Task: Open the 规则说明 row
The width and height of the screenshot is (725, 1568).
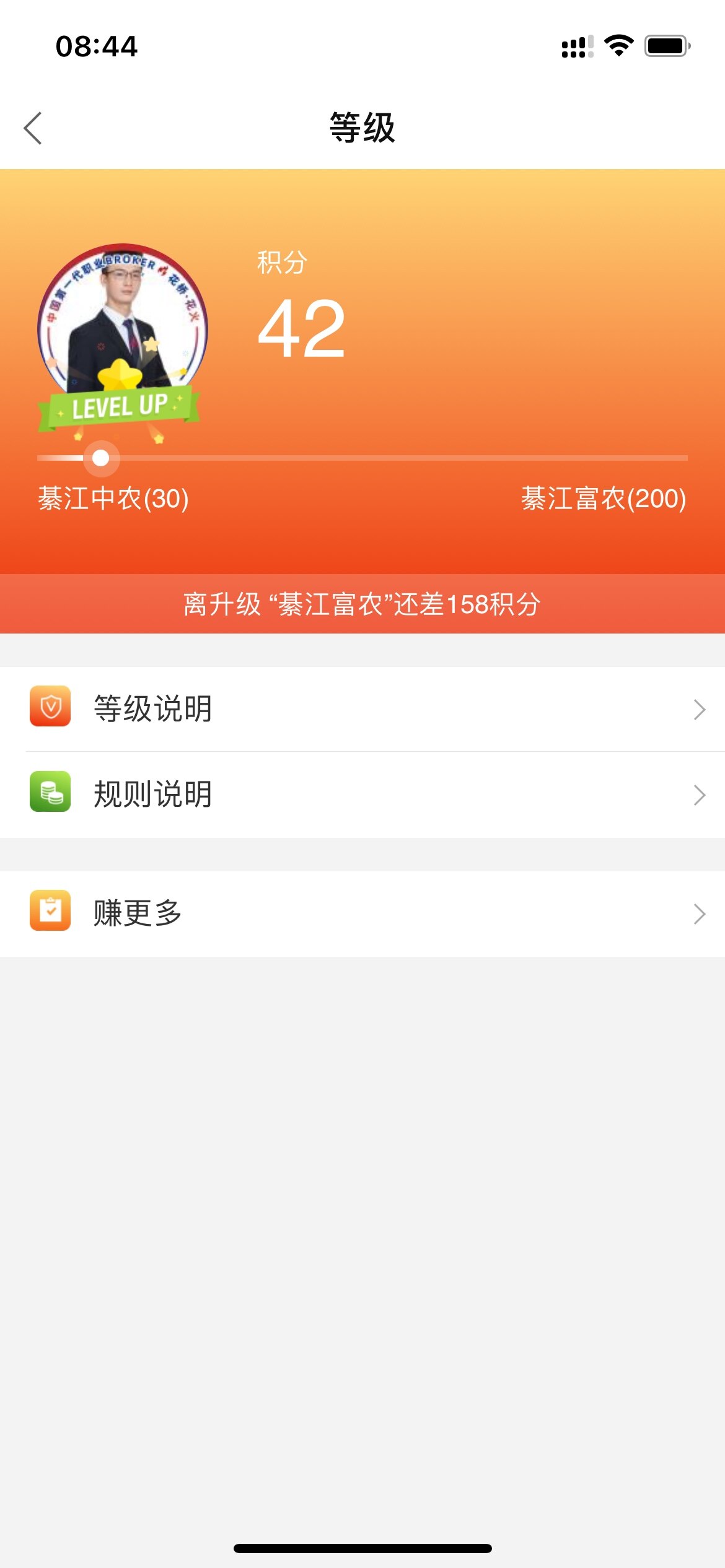Action: tap(362, 795)
